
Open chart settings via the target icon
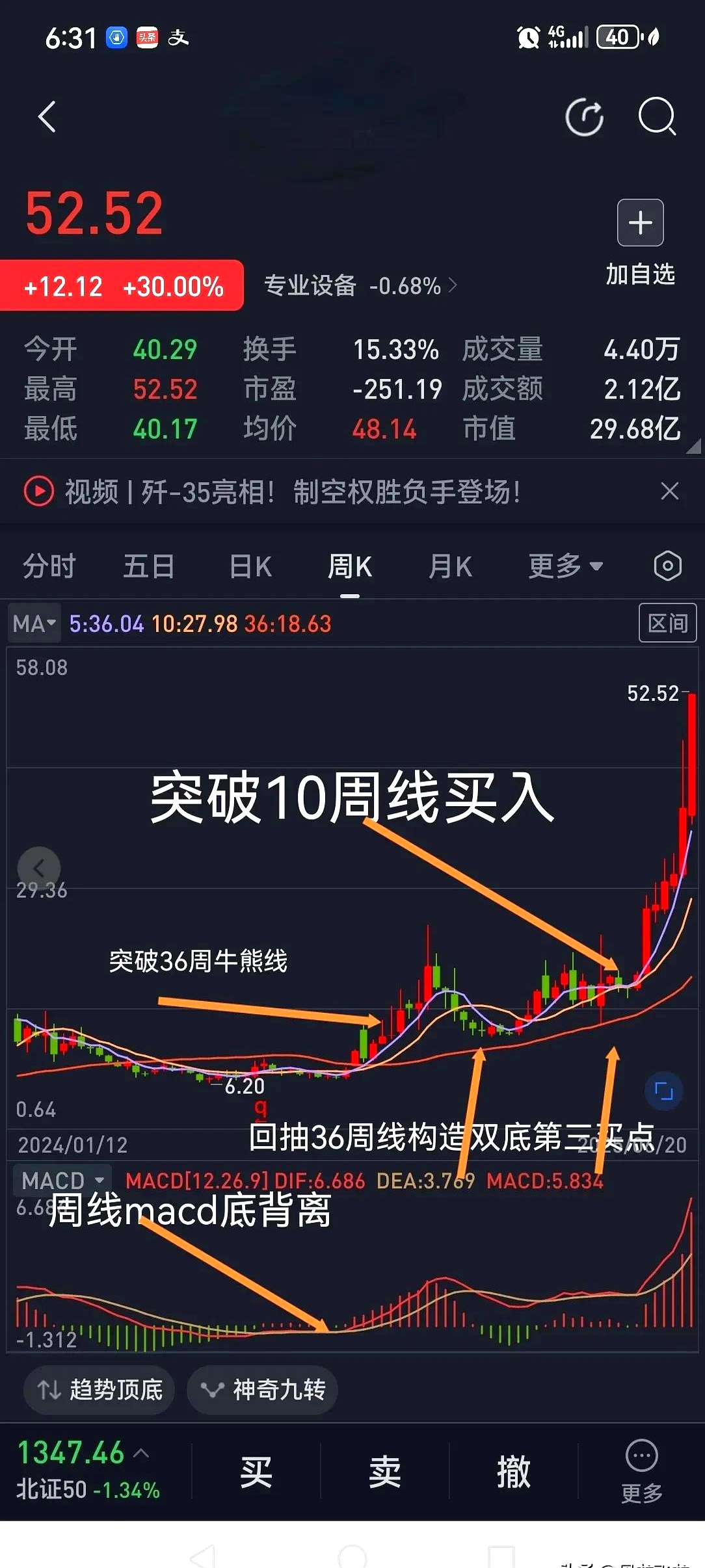click(x=667, y=566)
